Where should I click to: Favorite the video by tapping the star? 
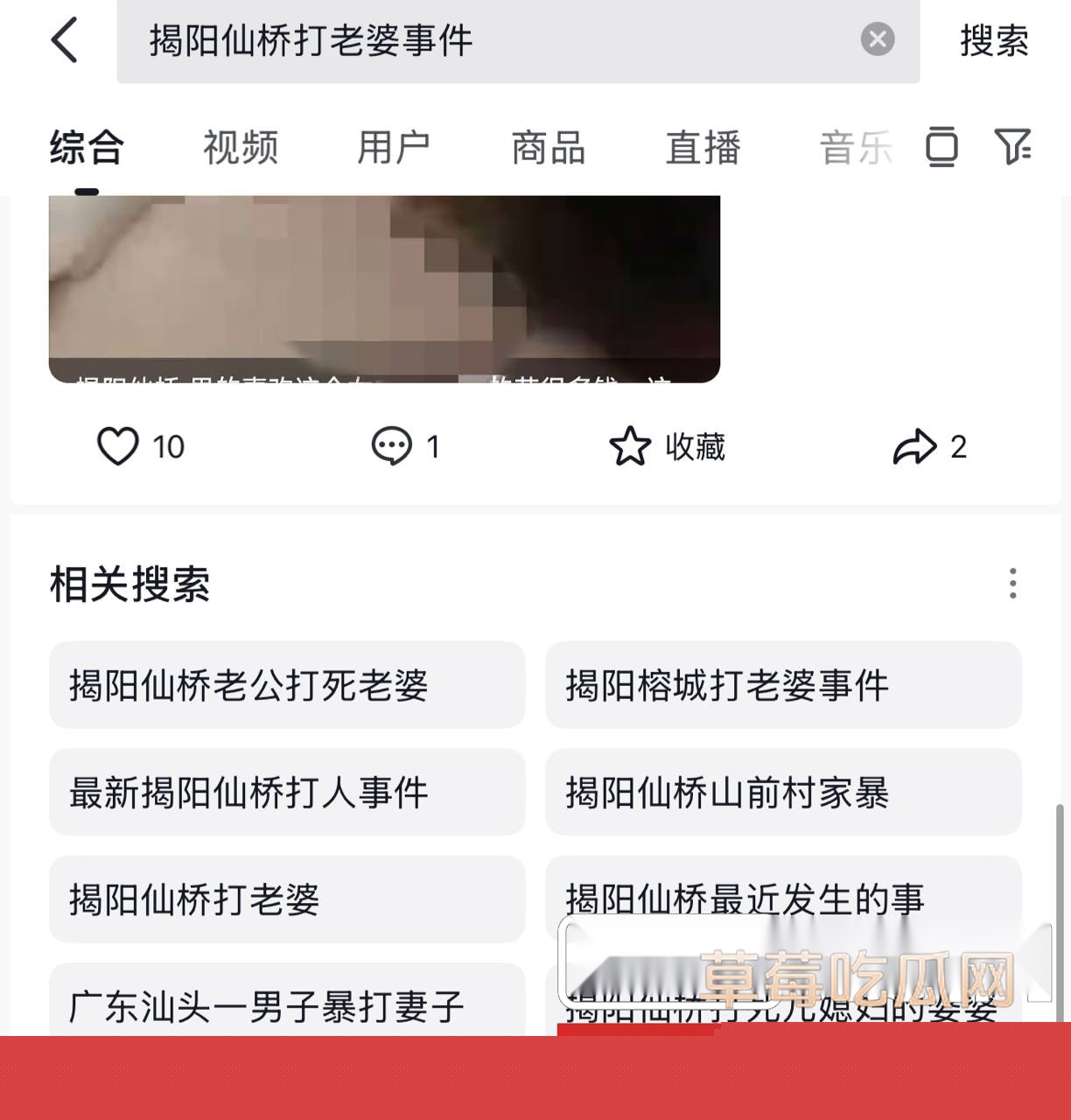pyautogui.click(x=631, y=447)
